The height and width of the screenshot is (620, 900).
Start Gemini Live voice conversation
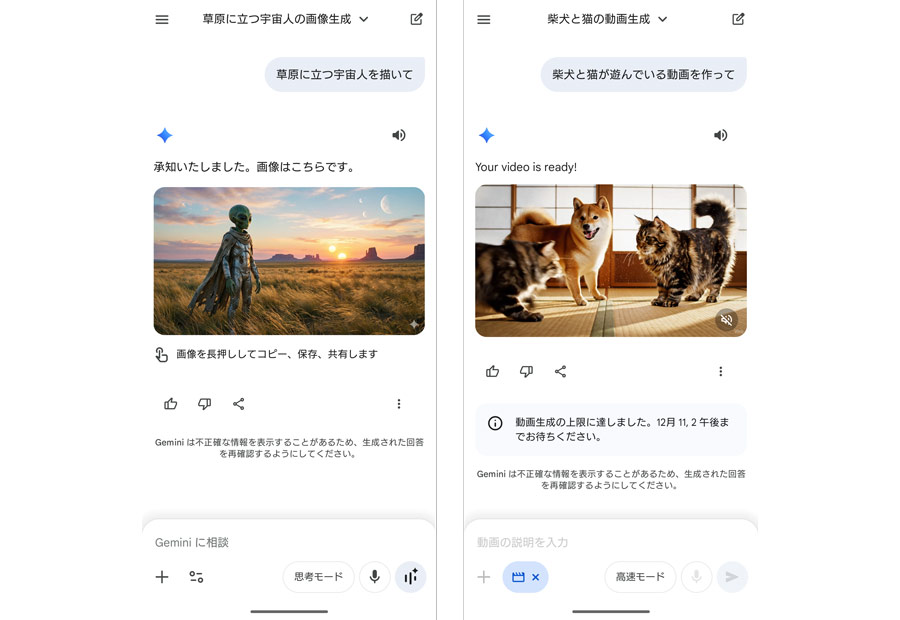click(x=410, y=577)
